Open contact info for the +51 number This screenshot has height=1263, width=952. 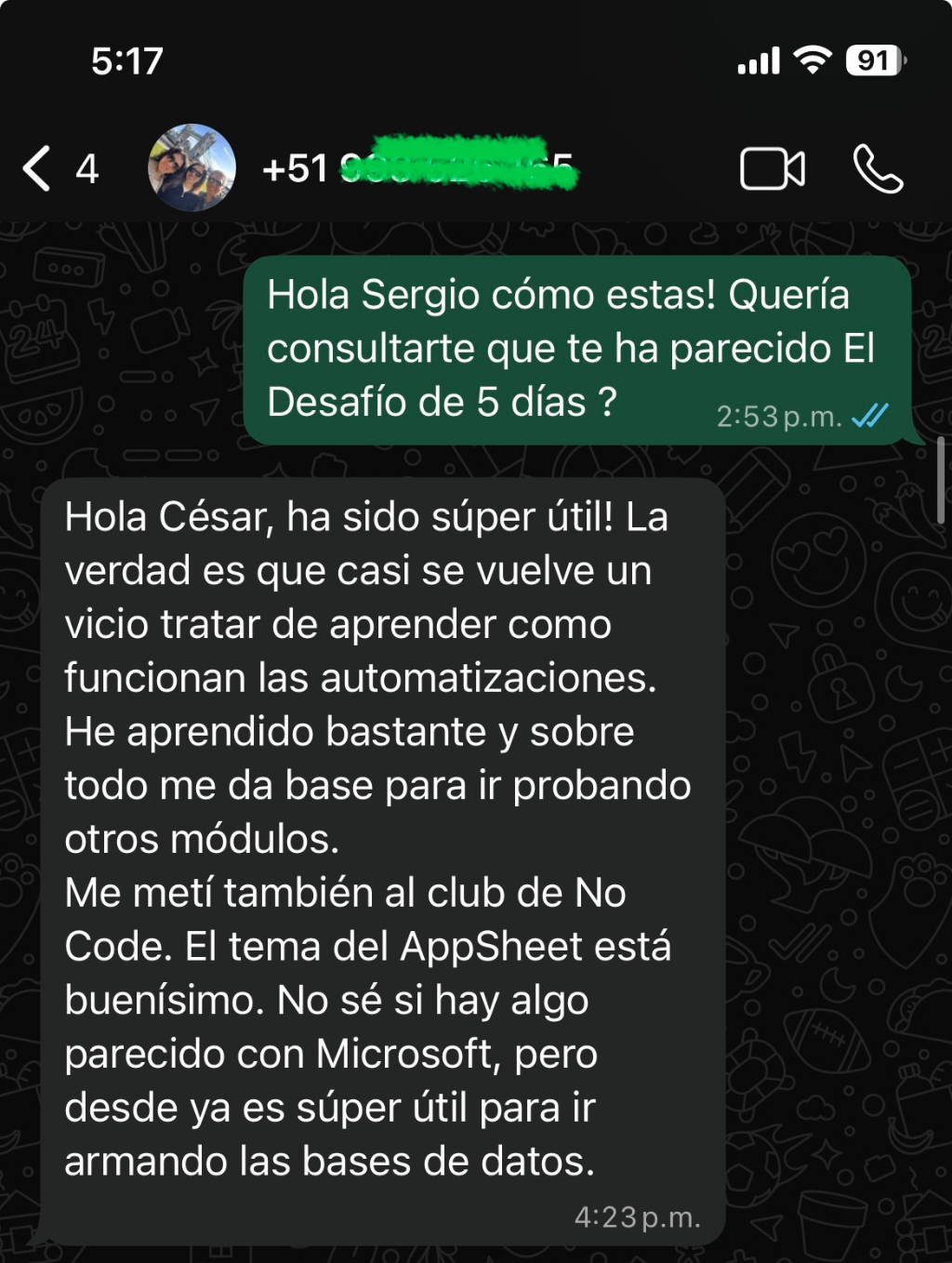point(418,169)
